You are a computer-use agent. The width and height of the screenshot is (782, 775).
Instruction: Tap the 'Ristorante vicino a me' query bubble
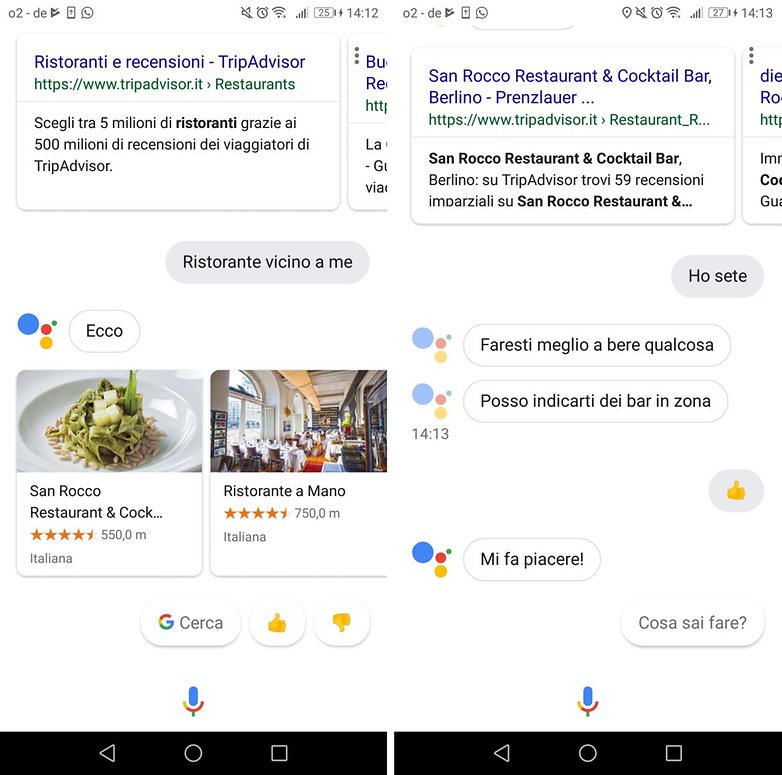coord(267,262)
